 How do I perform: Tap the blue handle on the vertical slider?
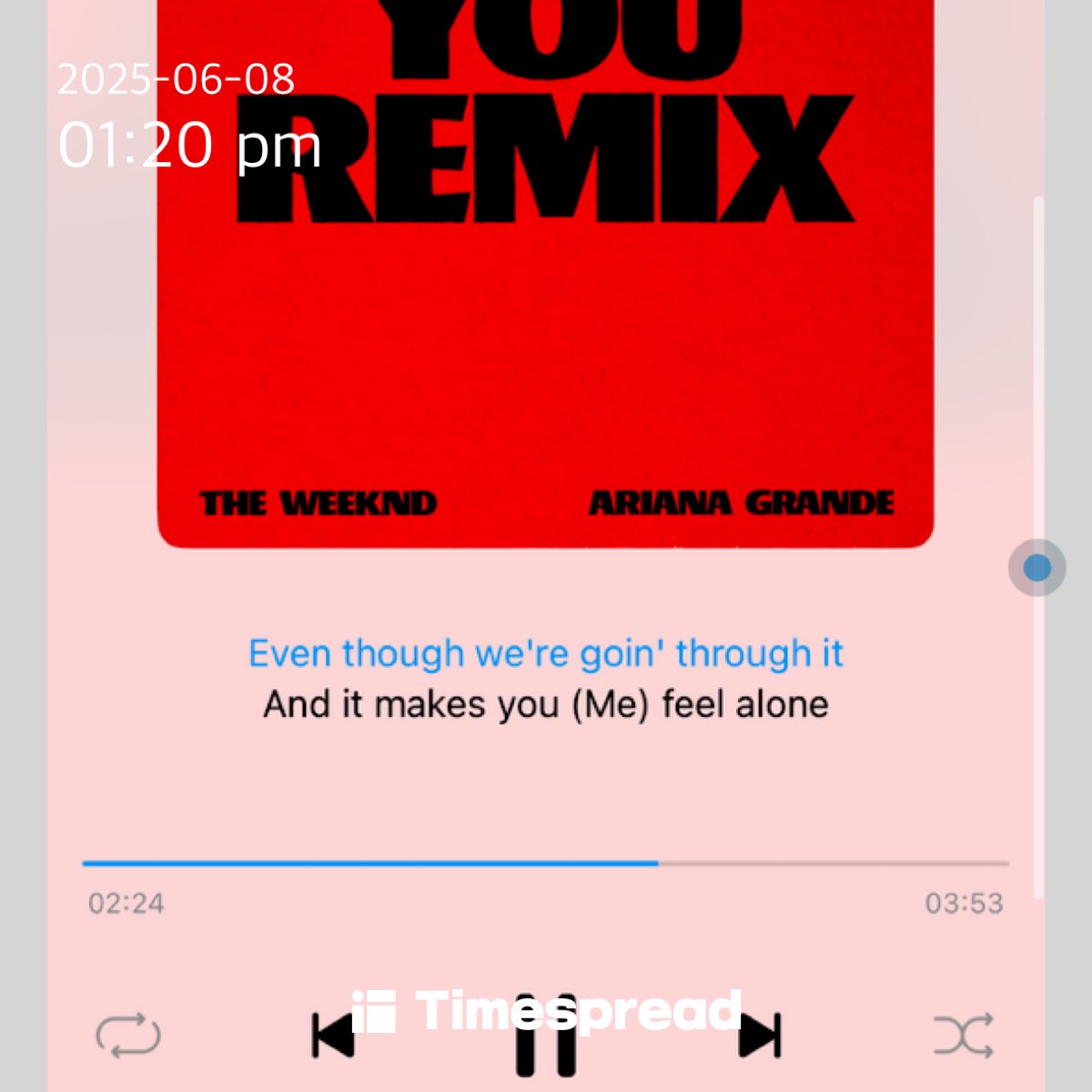[1036, 568]
